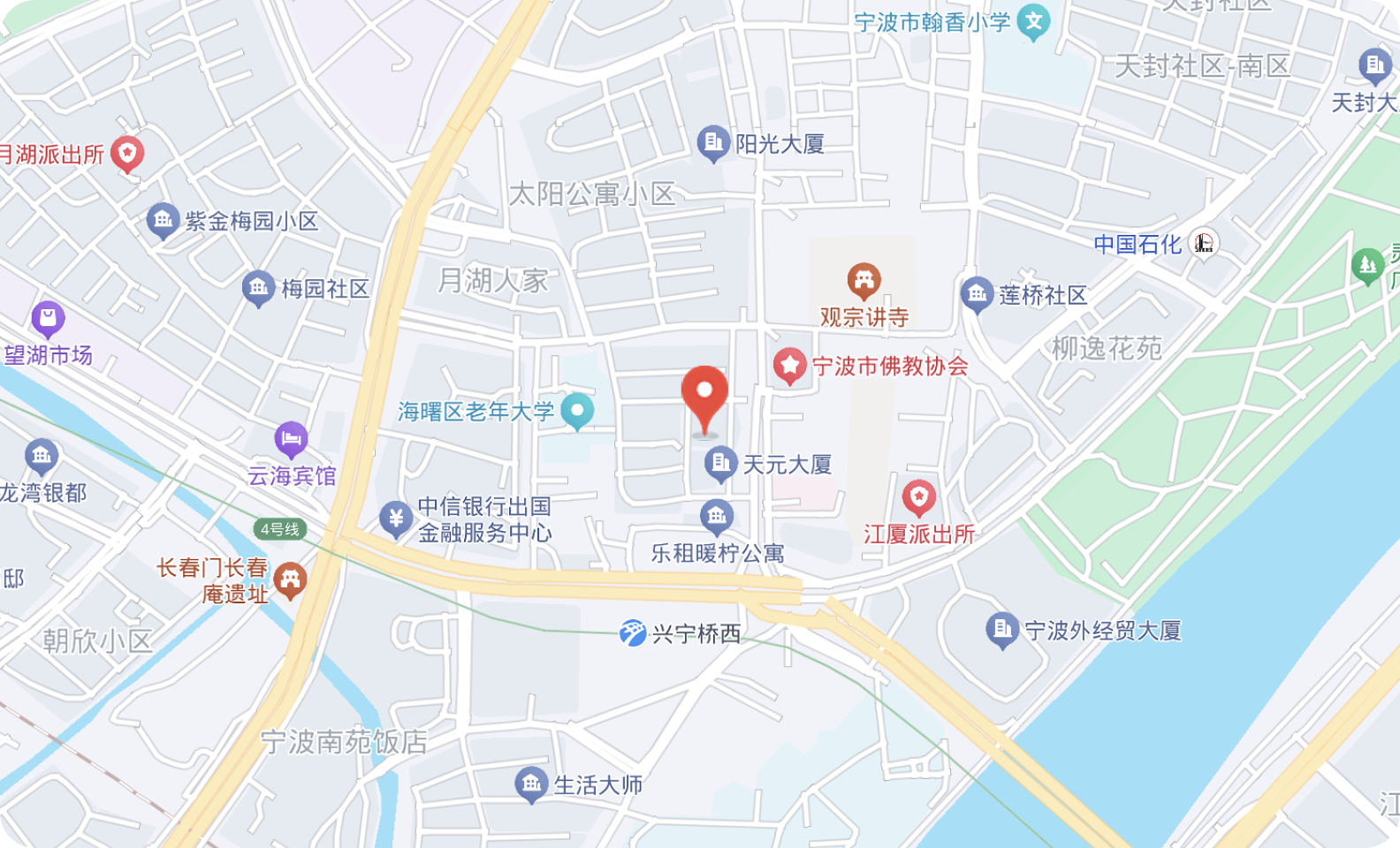This screenshot has height=848, width=1400.
Task: Select the 观宗讲寺 temple marker
Action: [x=864, y=280]
